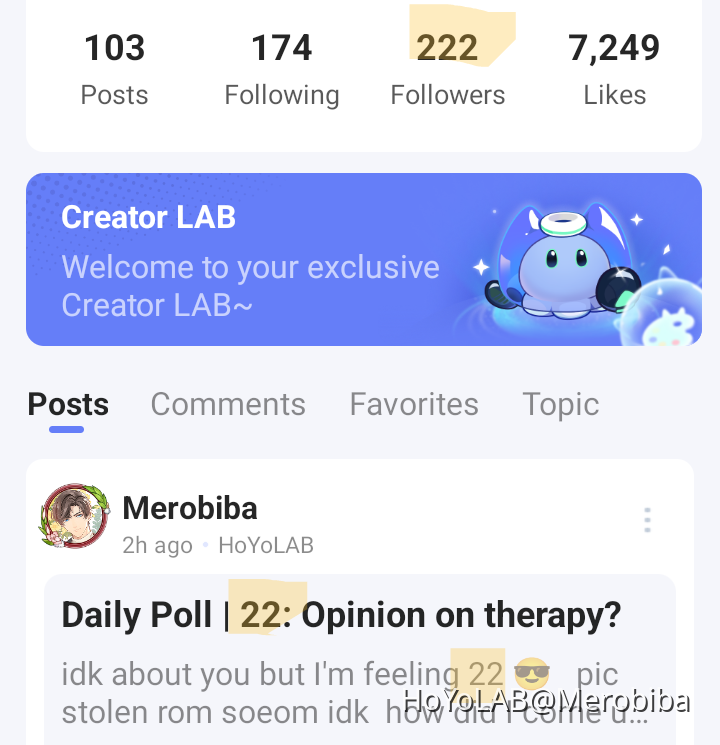Viewport: 720px width, 745px height.
Task: Tap the 103 Posts stat
Action: [x=114, y=69]
